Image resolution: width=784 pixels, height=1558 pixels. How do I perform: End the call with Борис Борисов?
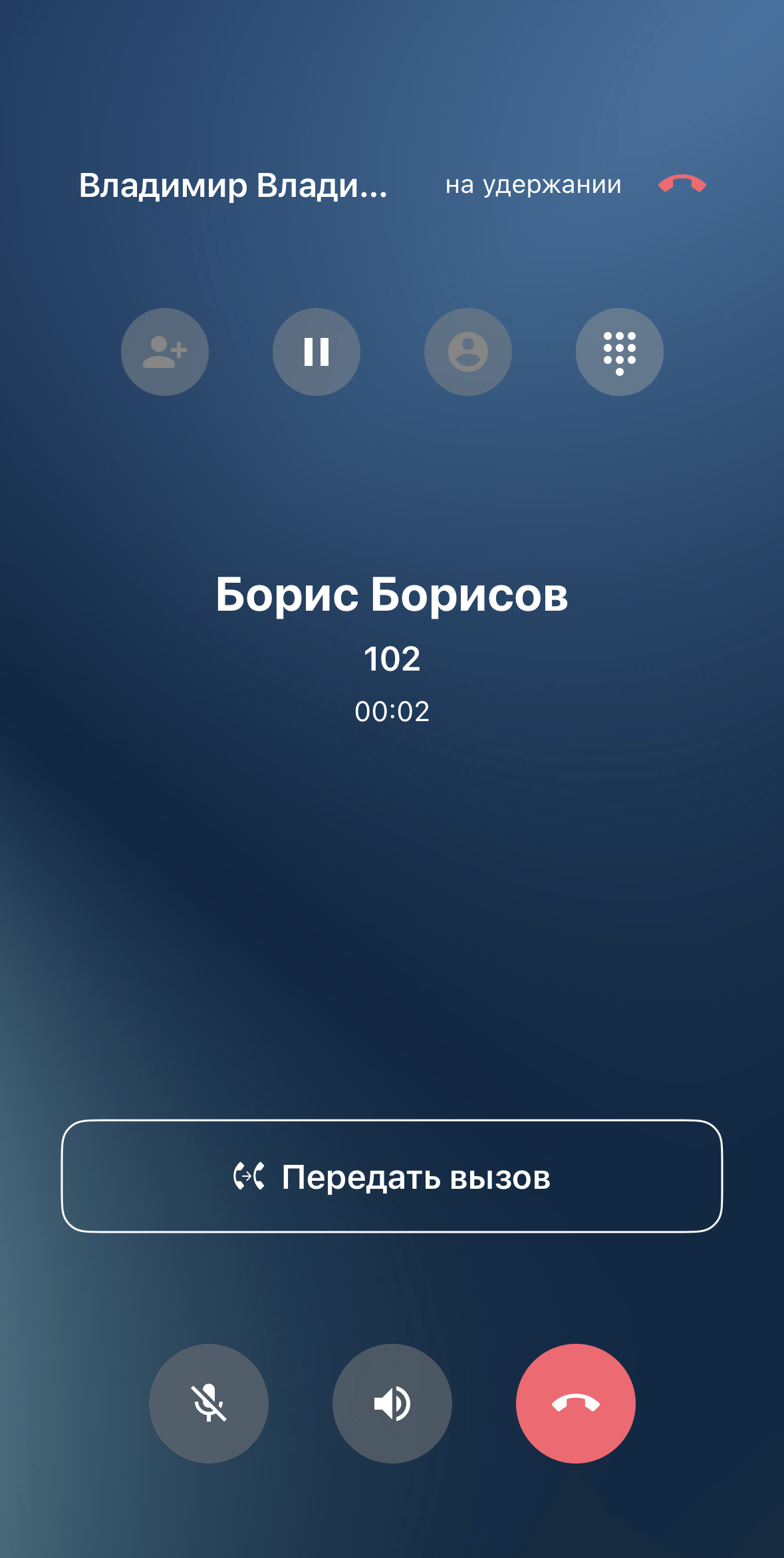575,1403
